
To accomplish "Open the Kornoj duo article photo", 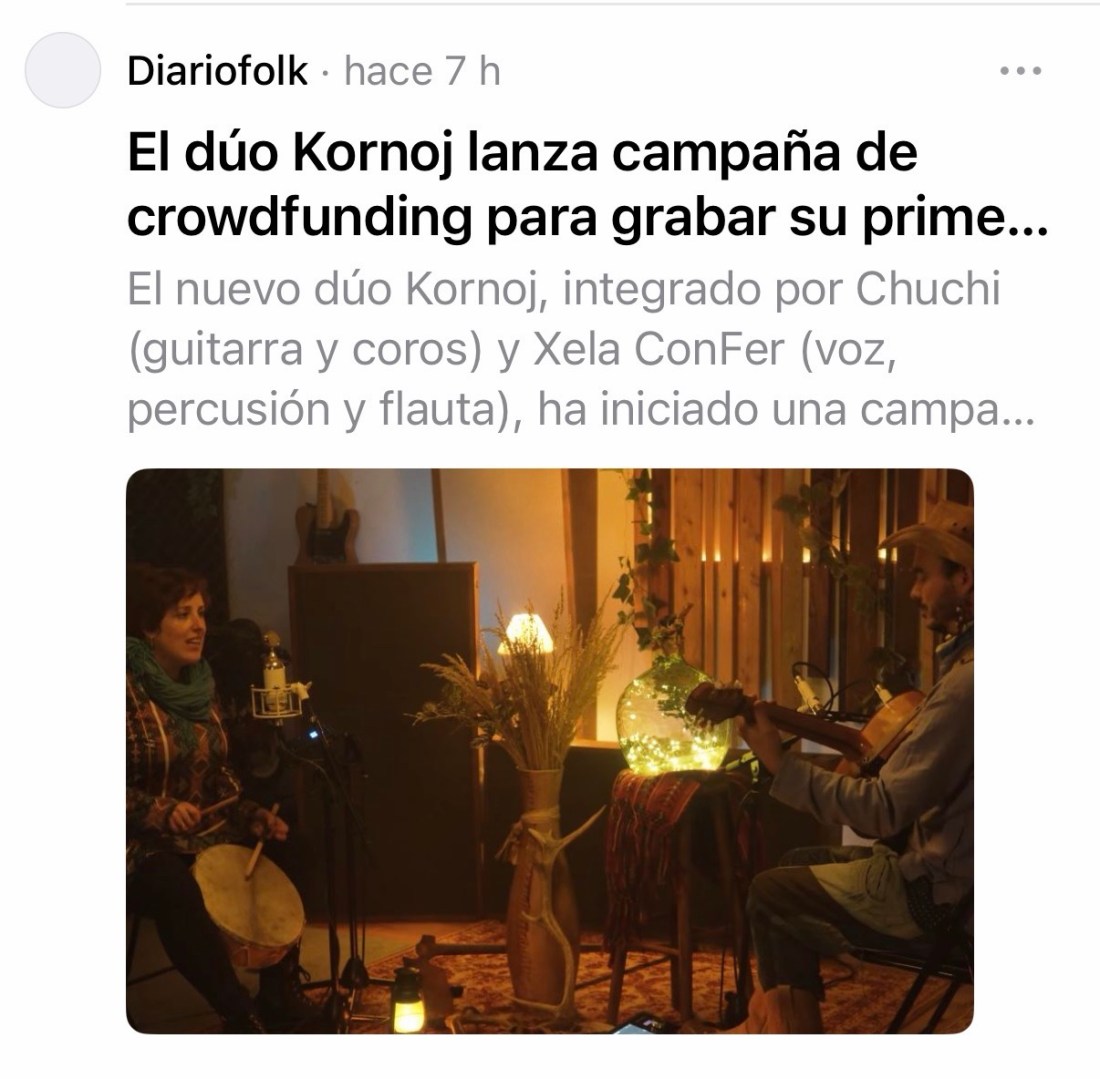I will tap(549, 750).
